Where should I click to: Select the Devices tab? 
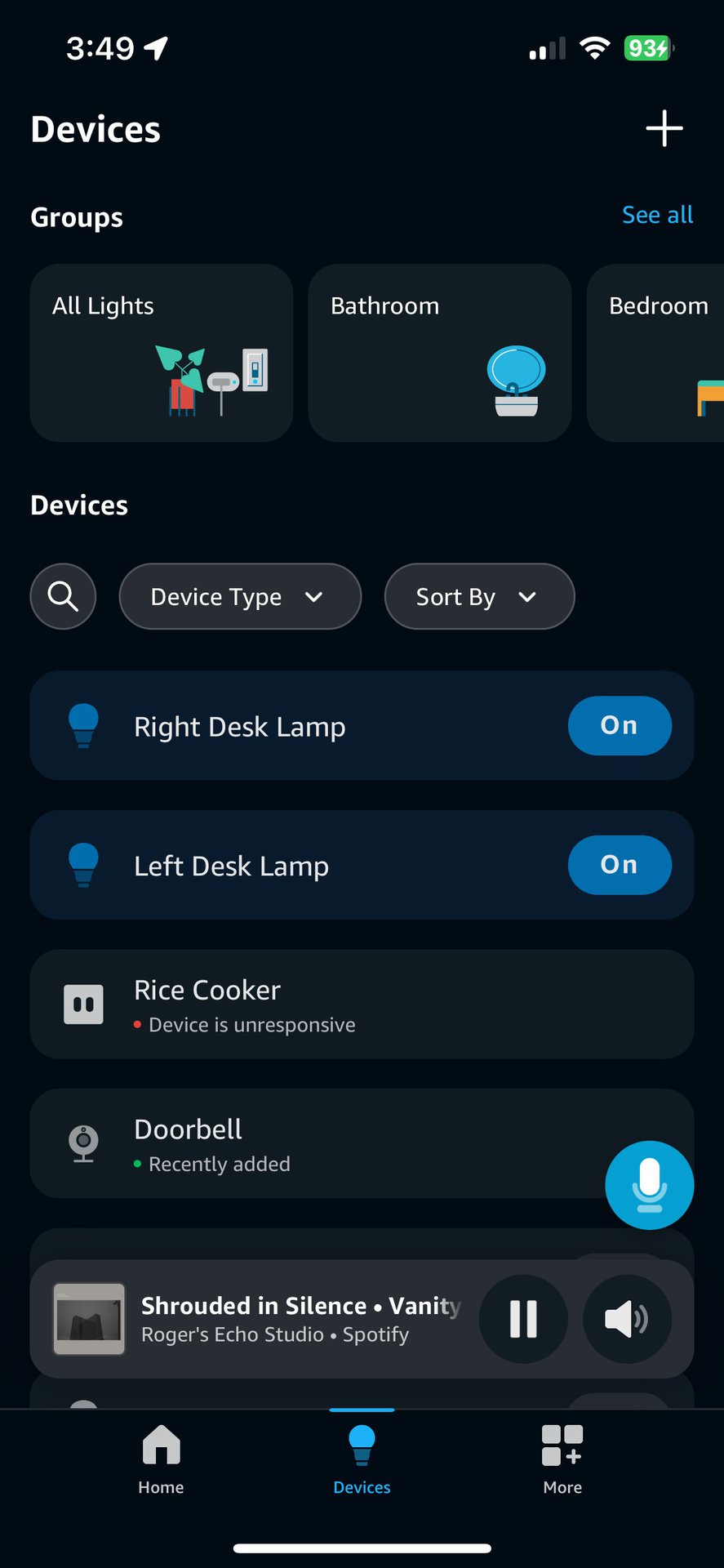point(362,1459)
